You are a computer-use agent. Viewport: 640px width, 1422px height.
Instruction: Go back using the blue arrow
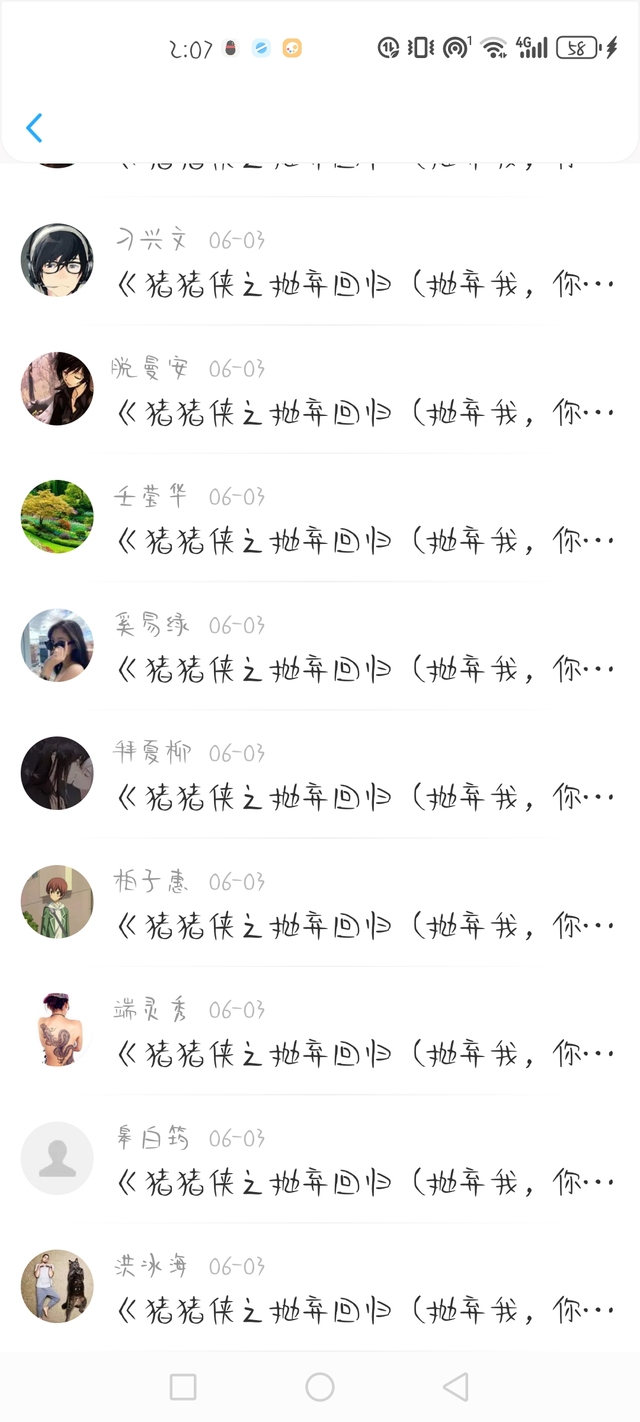[34, 128]
